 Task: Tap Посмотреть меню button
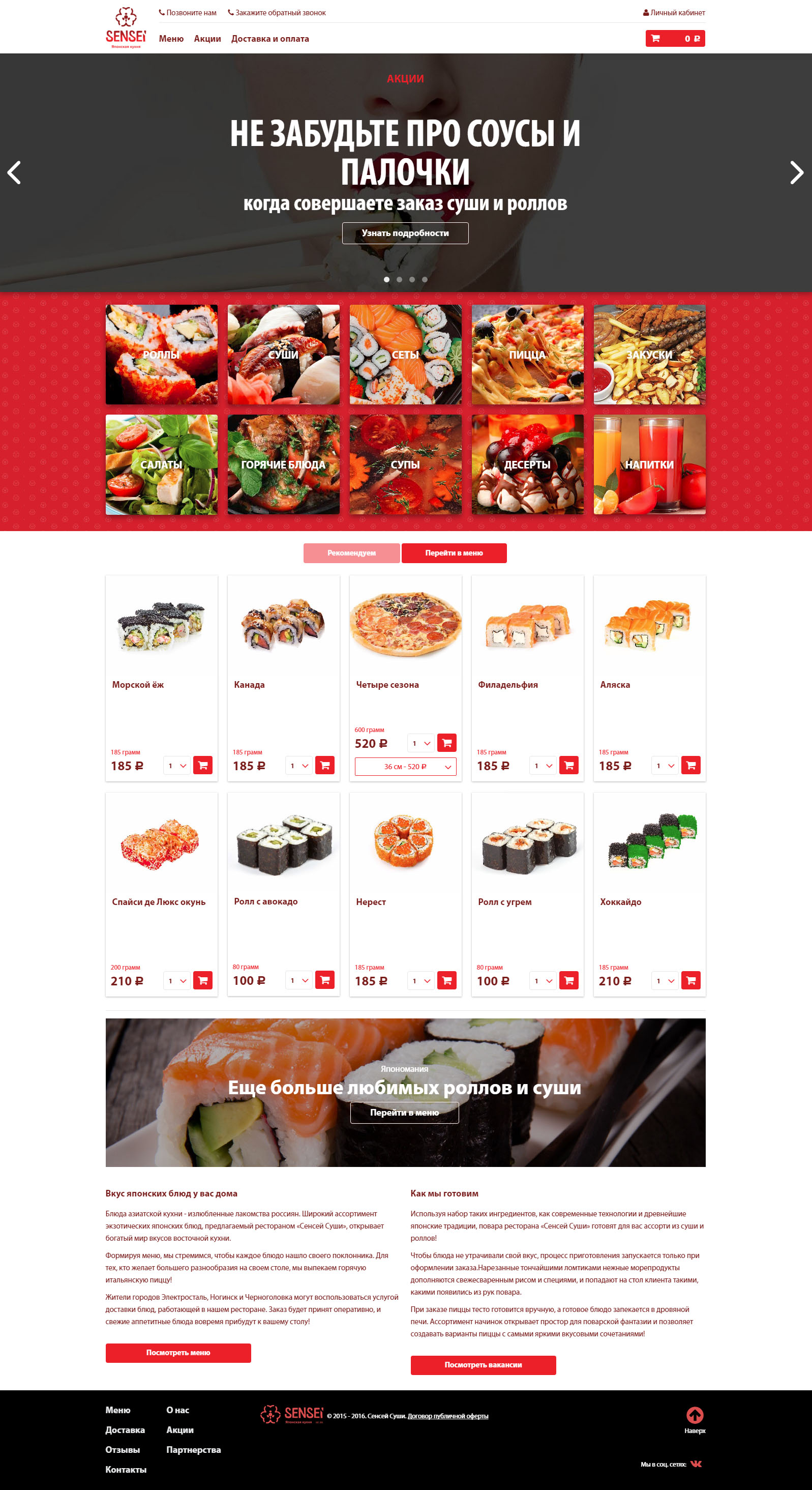pos(178,1353)
